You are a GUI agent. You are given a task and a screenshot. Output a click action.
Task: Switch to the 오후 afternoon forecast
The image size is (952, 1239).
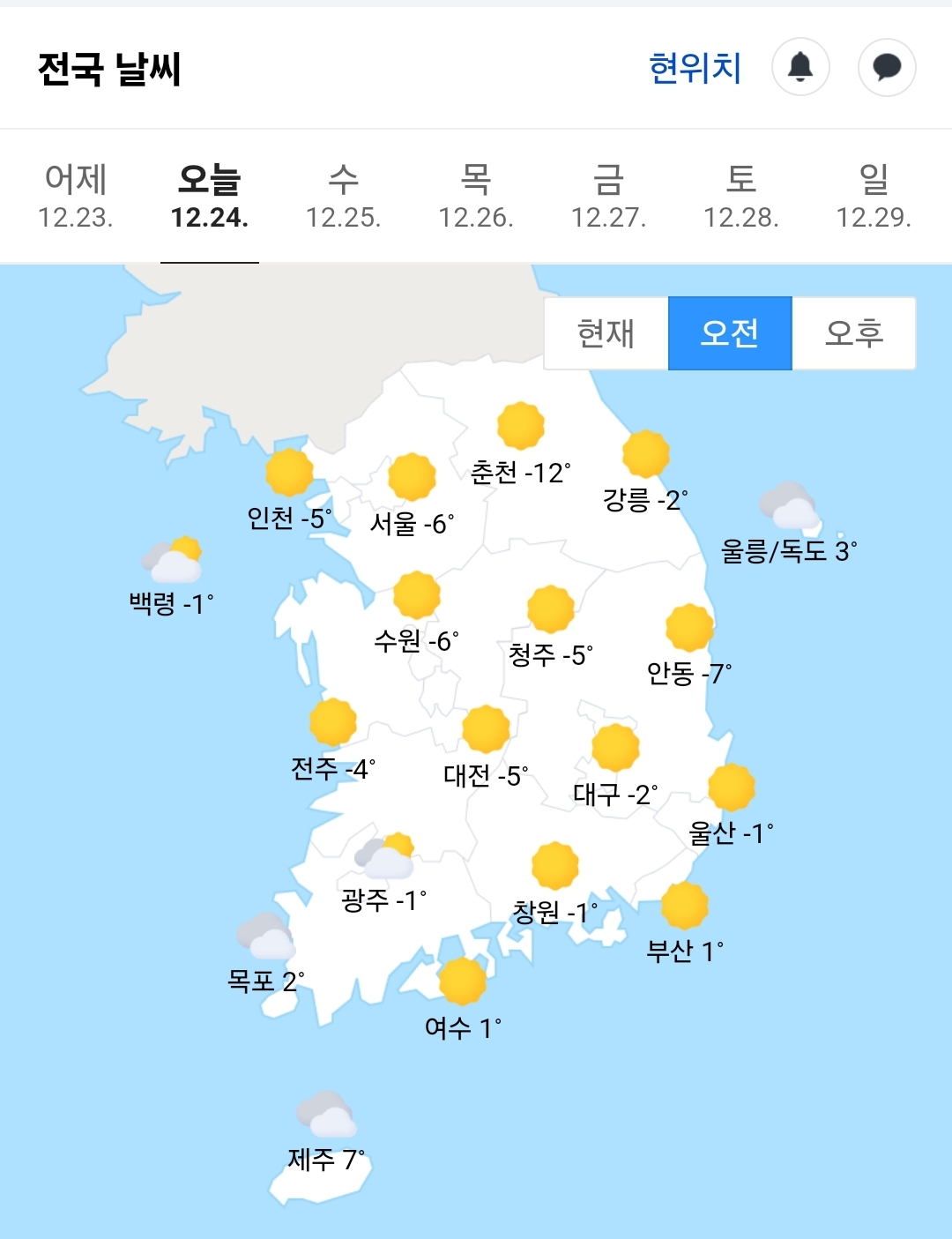pyautogui.click(x=854, y=333)
